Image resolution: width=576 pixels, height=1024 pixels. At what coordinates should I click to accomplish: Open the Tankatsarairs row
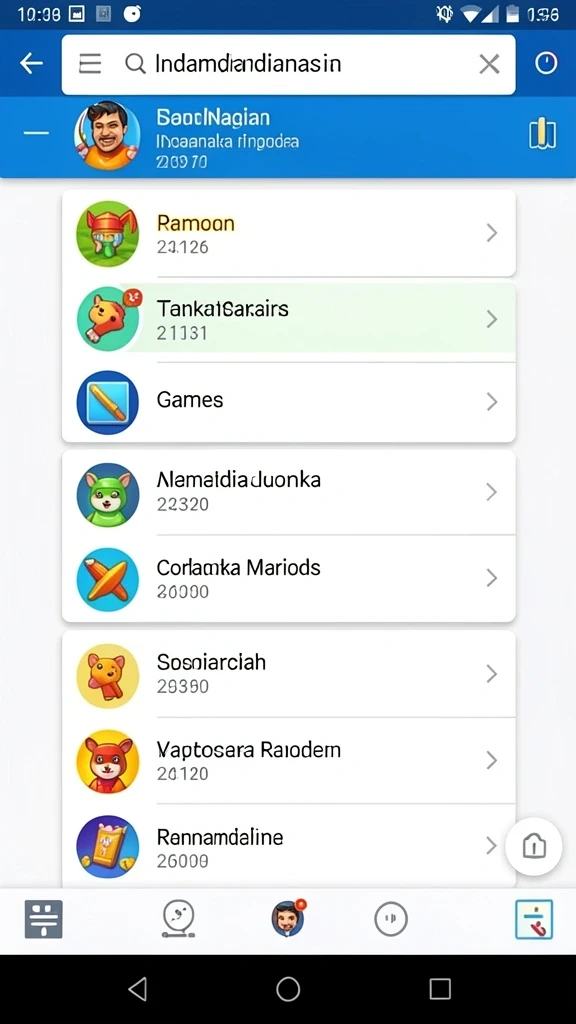(x=289, y=319)
